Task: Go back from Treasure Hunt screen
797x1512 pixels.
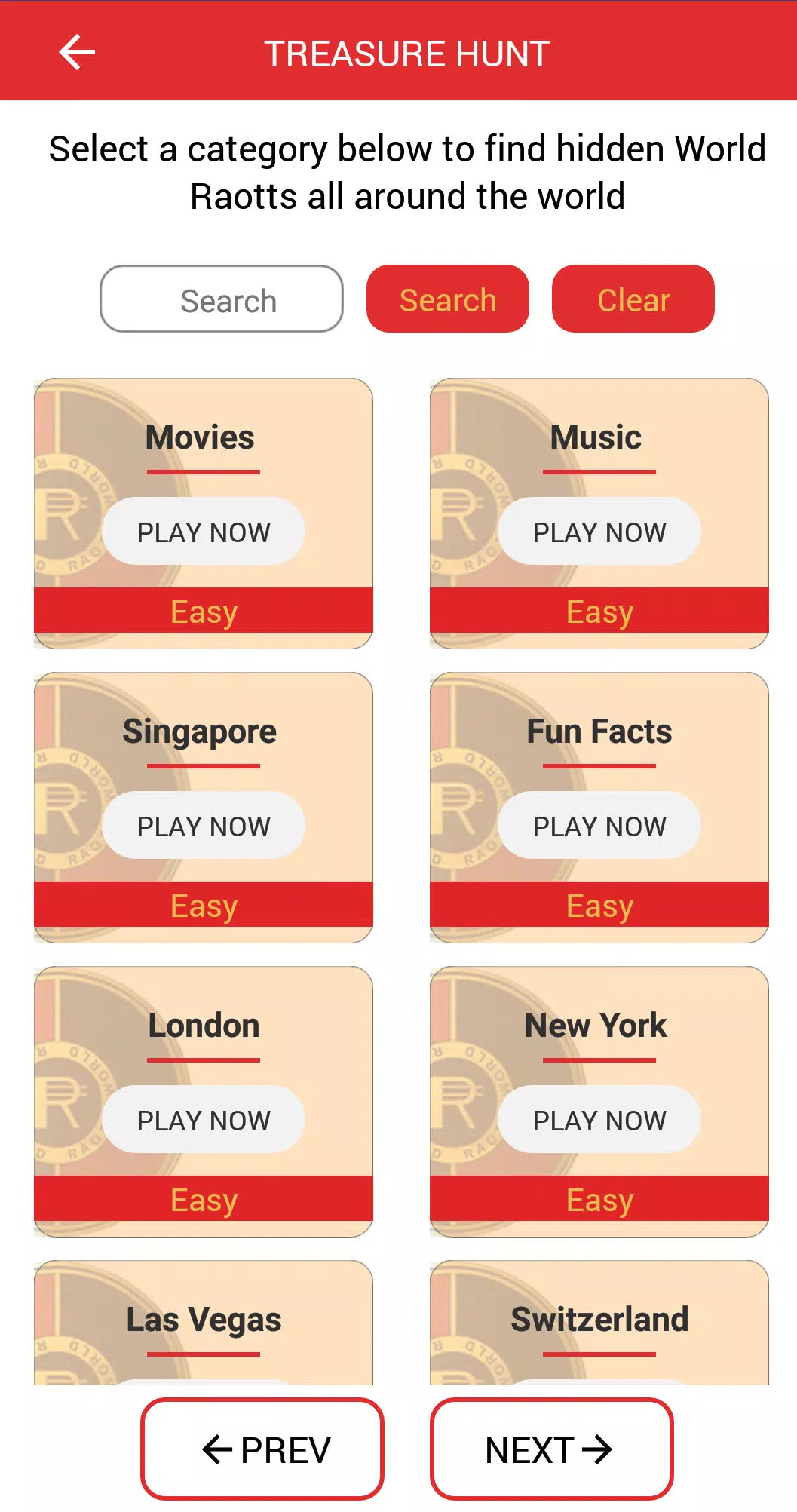Action: pyautogui.click(x=77, y=53)
